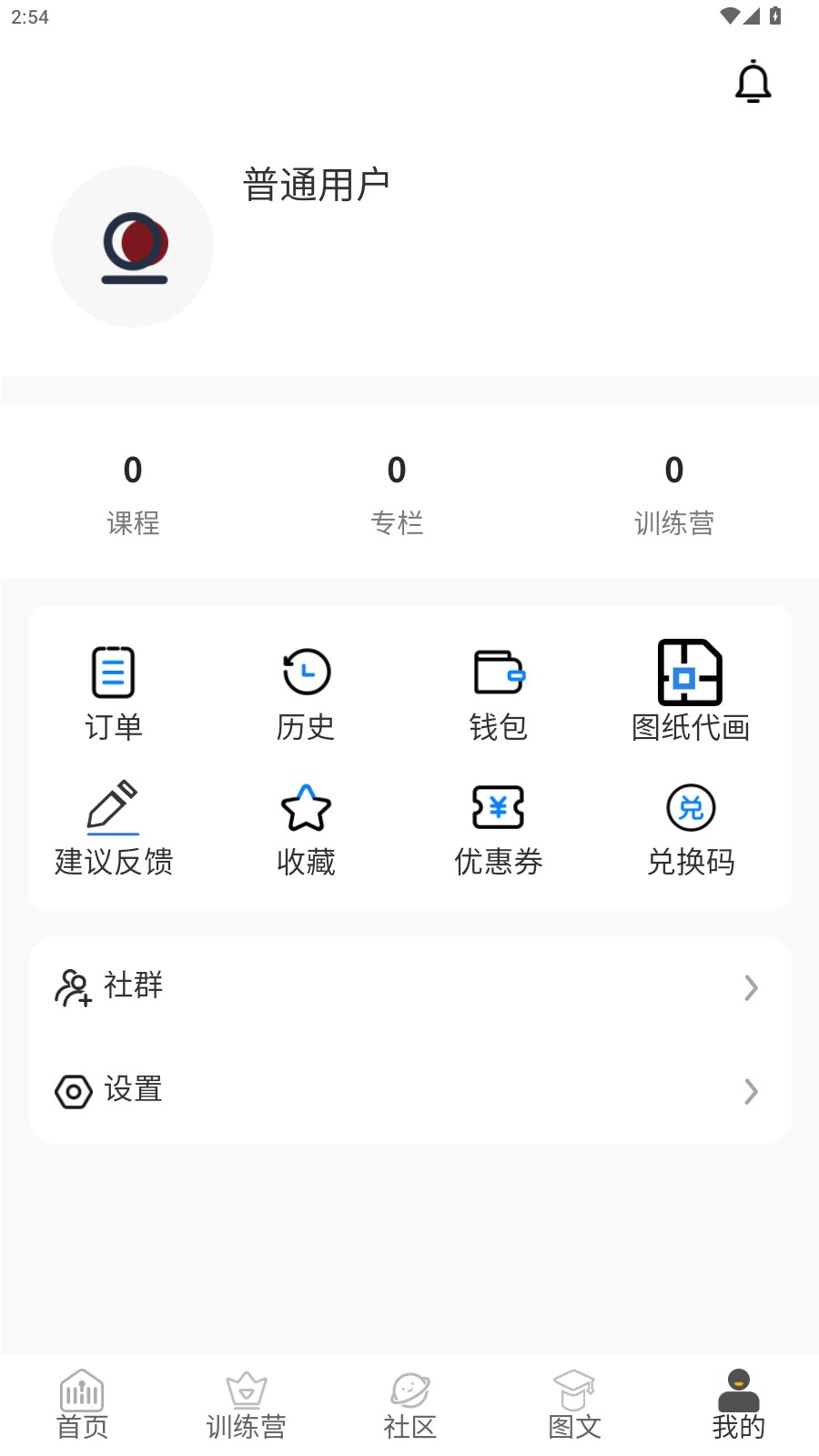
Task: Open the notification bell
Action: pos(753,82)
